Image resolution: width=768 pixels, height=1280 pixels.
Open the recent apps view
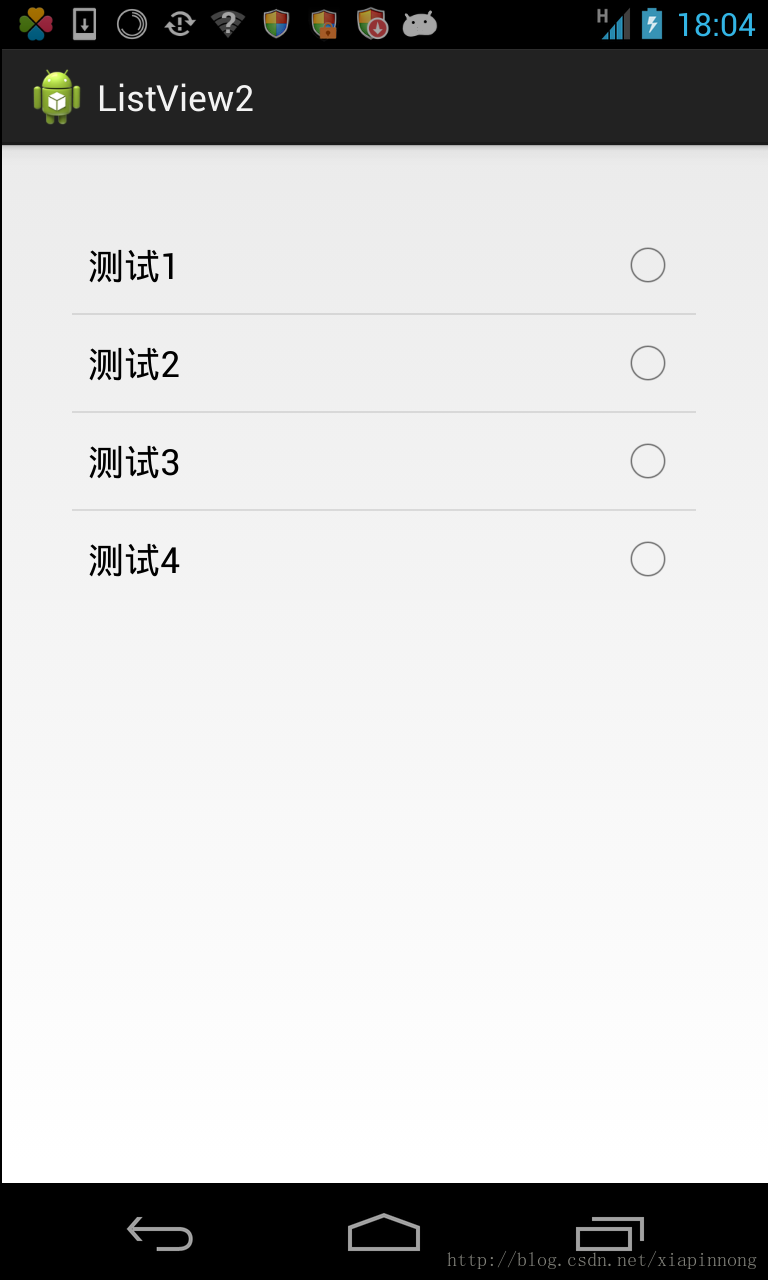tap(609, 1233)
